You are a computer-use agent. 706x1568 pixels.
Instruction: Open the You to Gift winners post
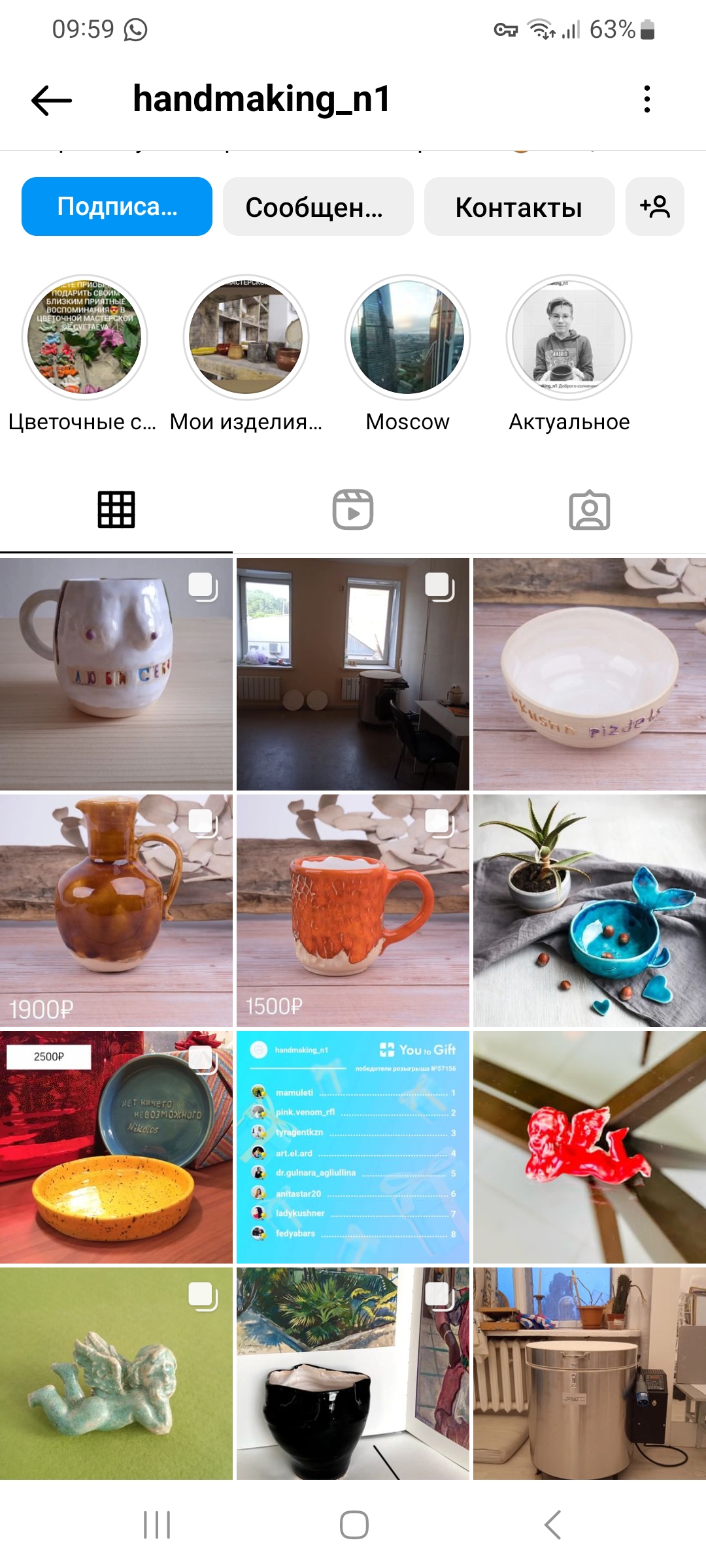click(x=353, y=1147)
